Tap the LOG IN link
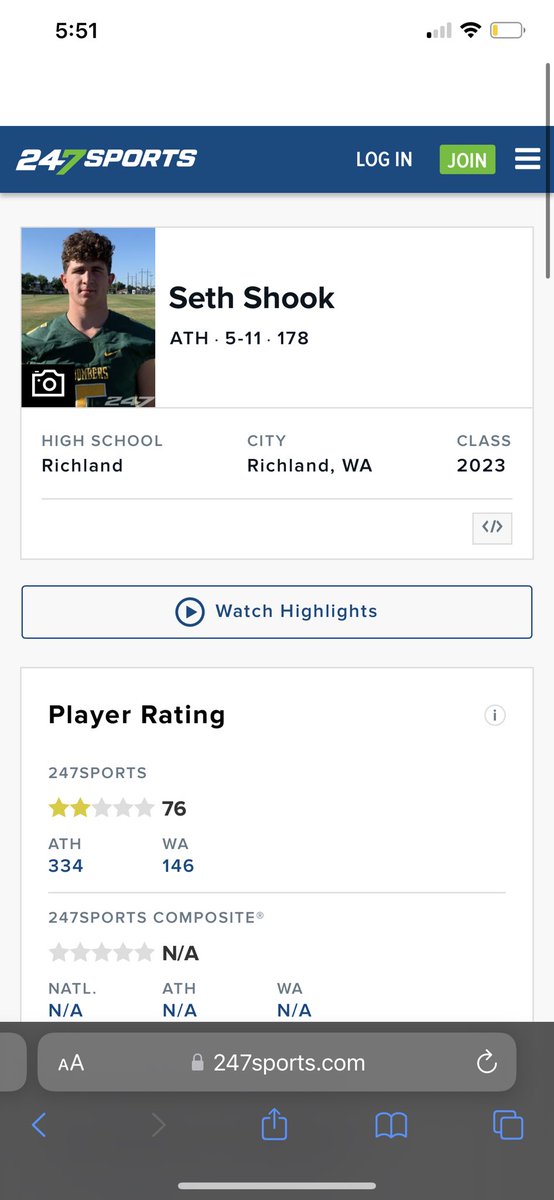 (x=384, y=160)
